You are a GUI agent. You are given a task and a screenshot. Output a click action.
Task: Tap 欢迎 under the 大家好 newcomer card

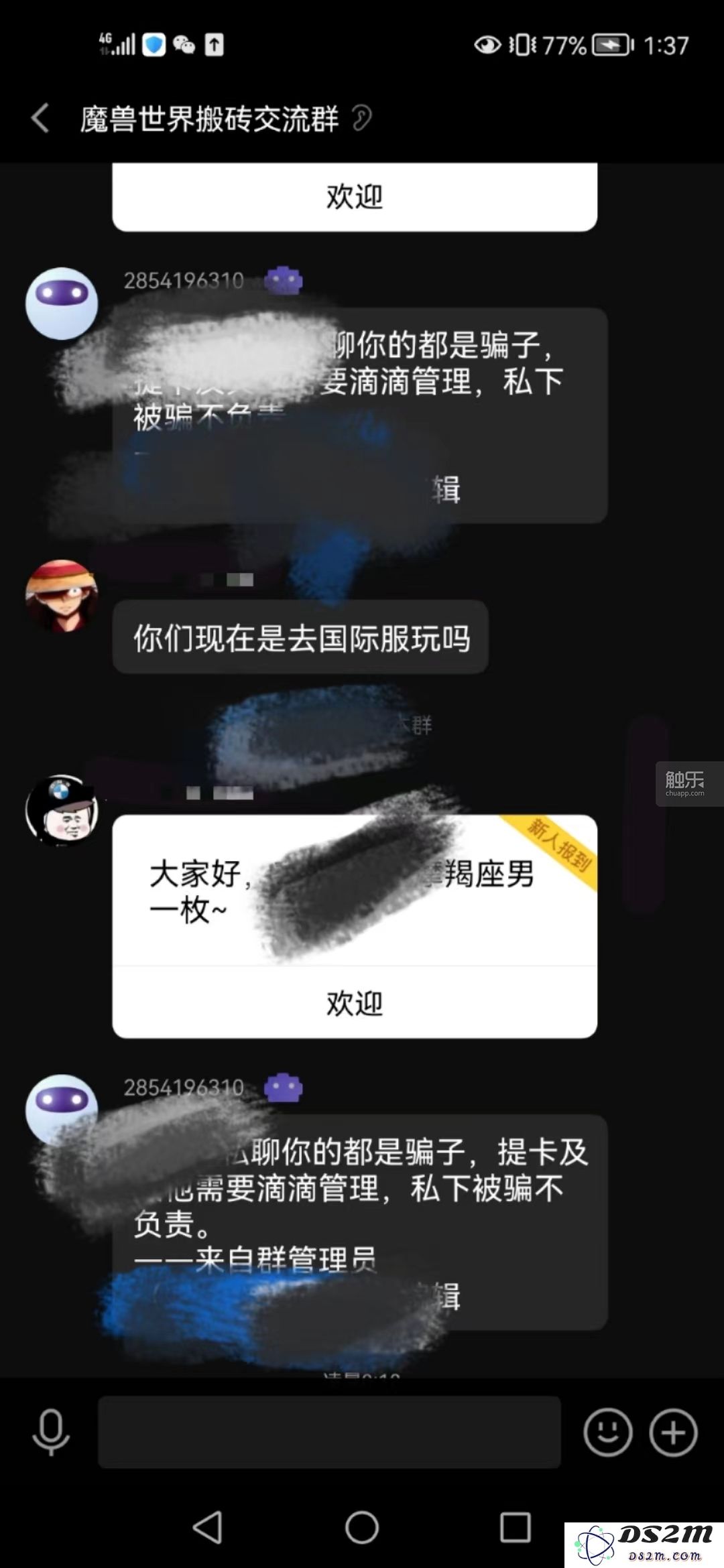354,1003
